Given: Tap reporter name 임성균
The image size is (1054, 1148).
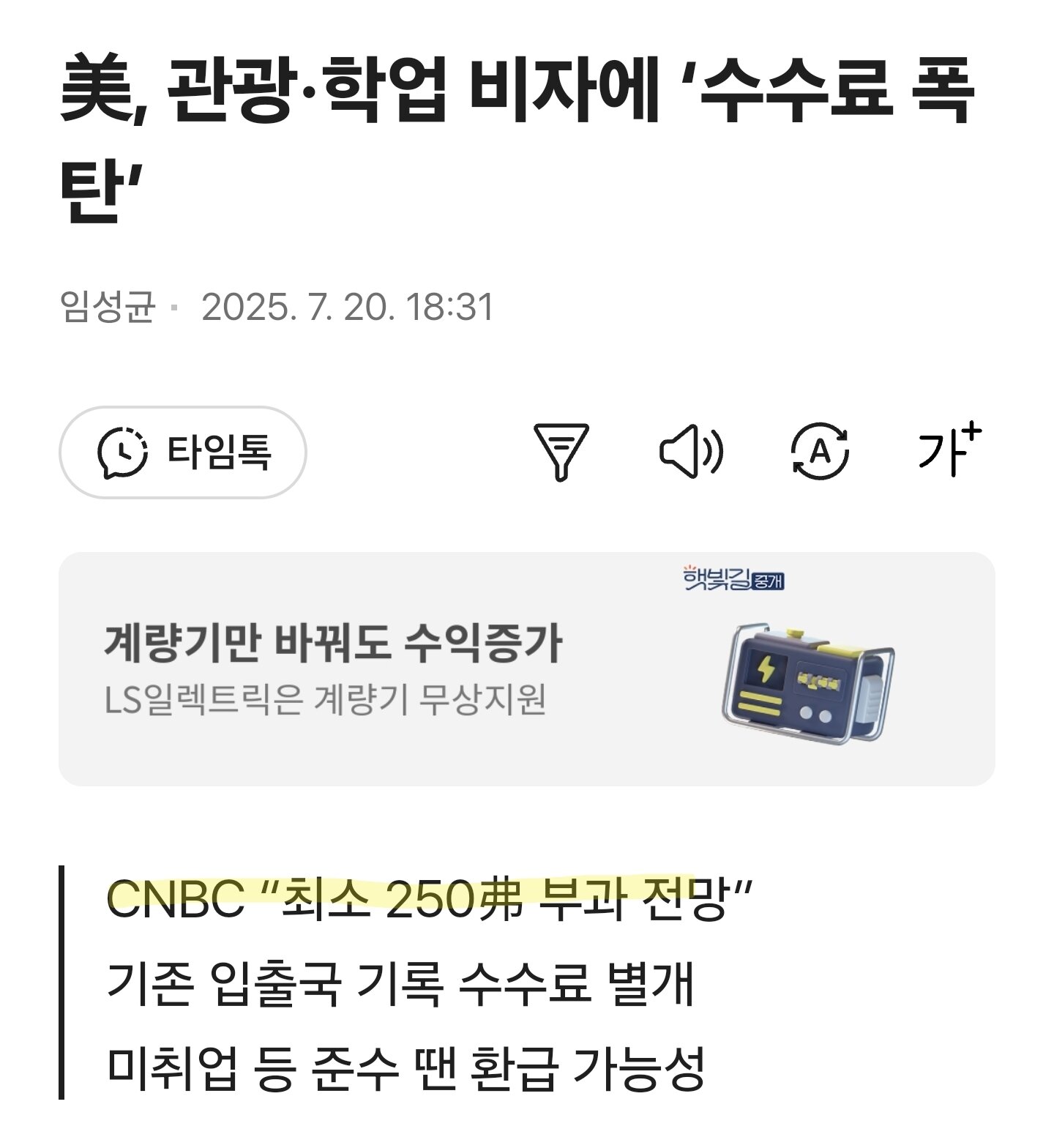Looking at the screenshot, I should pos(108,307).
